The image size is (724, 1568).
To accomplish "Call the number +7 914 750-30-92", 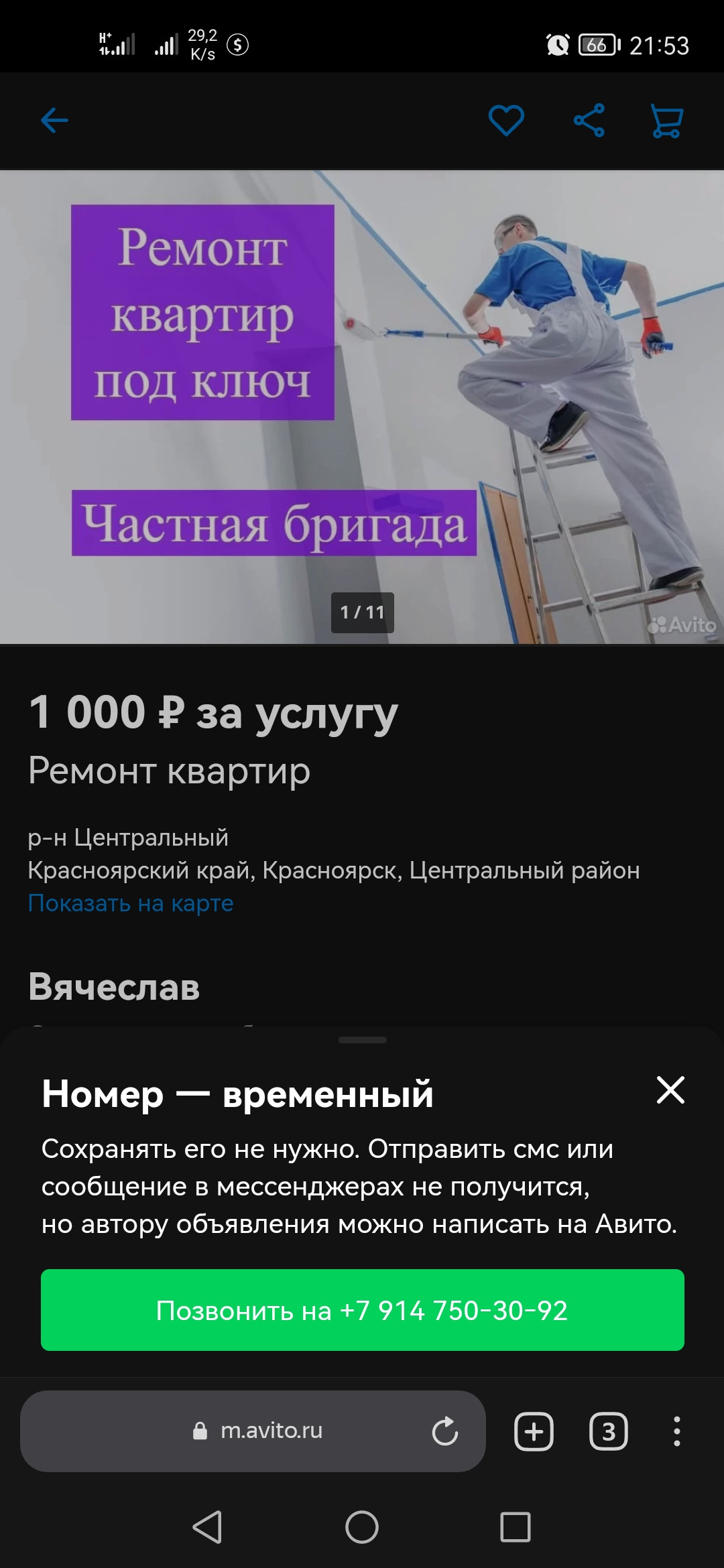I will (362, 1310).
